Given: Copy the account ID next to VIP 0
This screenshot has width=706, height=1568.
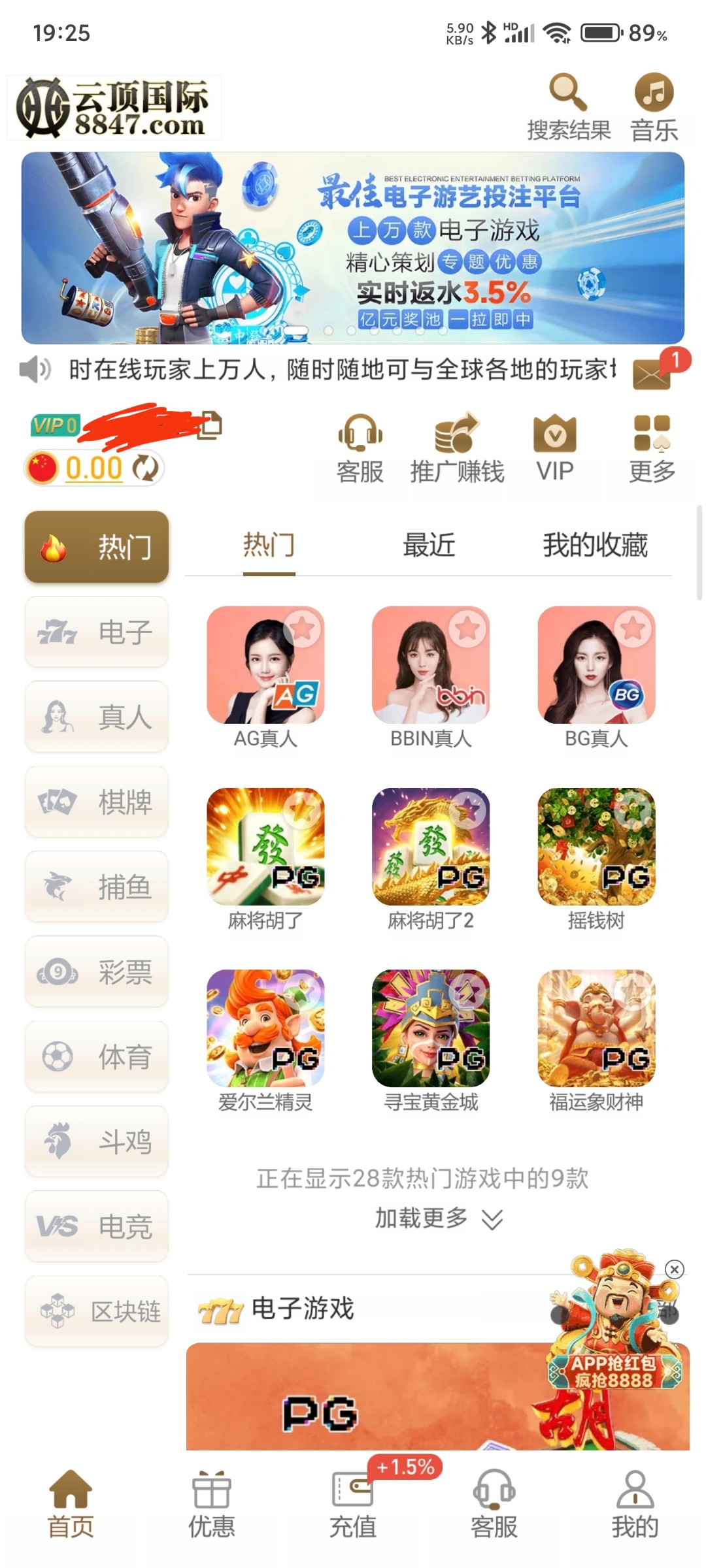Looking at the screenshot, I should (210, 425).
